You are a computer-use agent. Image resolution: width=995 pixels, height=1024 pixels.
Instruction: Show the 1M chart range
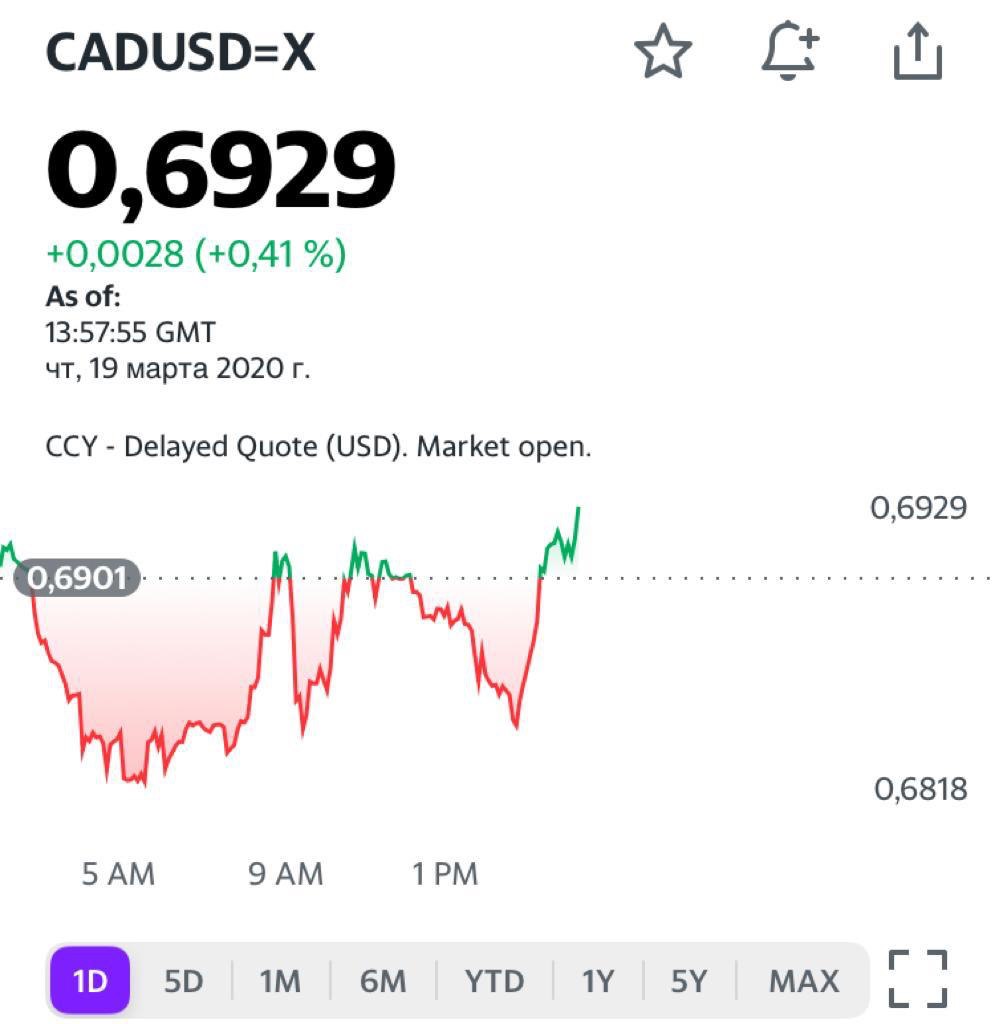click(280, 981)
